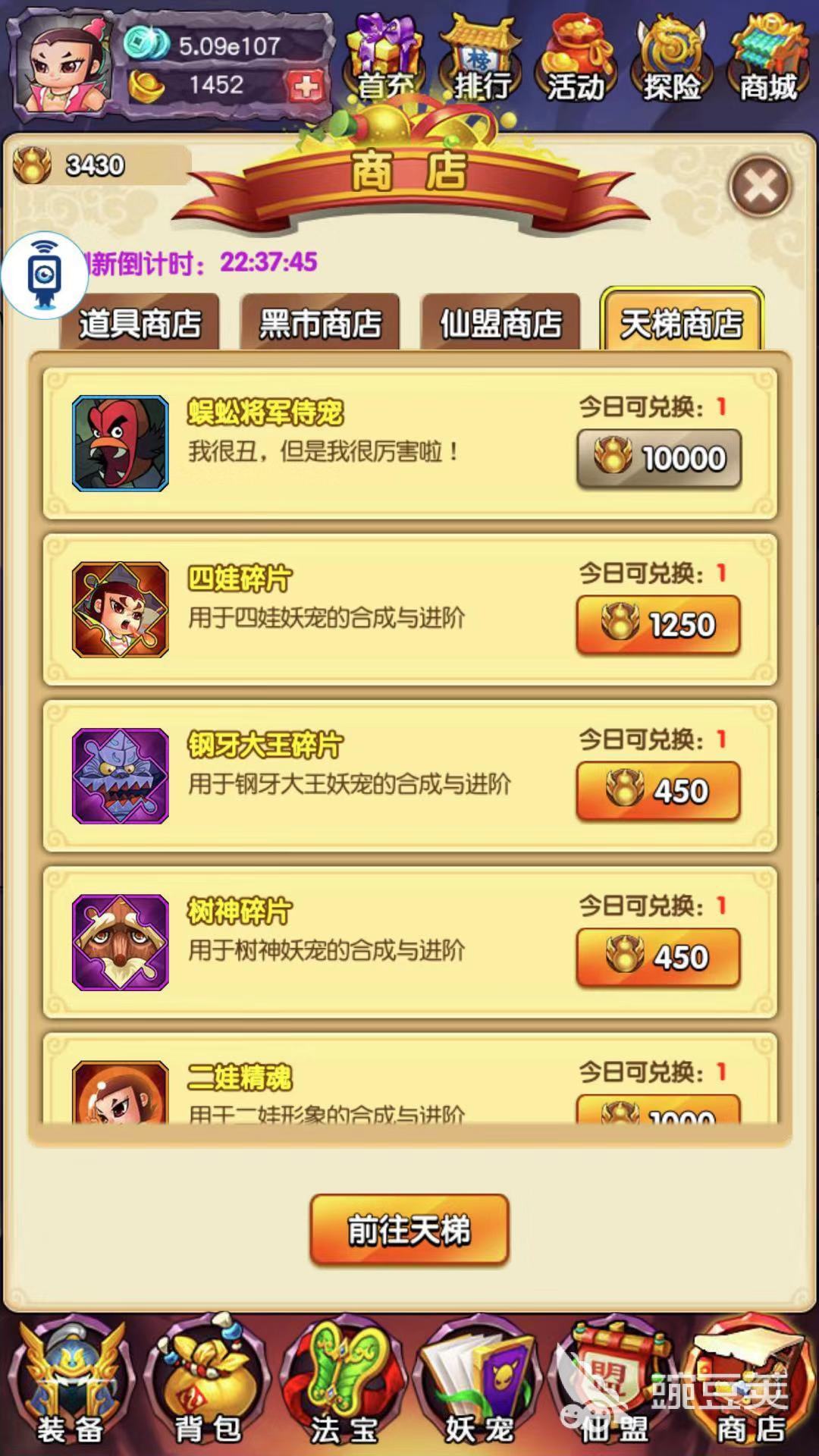The height and width of the screenshot is (1456, 819).
Task: Switch to the 黑市商店 tab
Action: [320, 324]
